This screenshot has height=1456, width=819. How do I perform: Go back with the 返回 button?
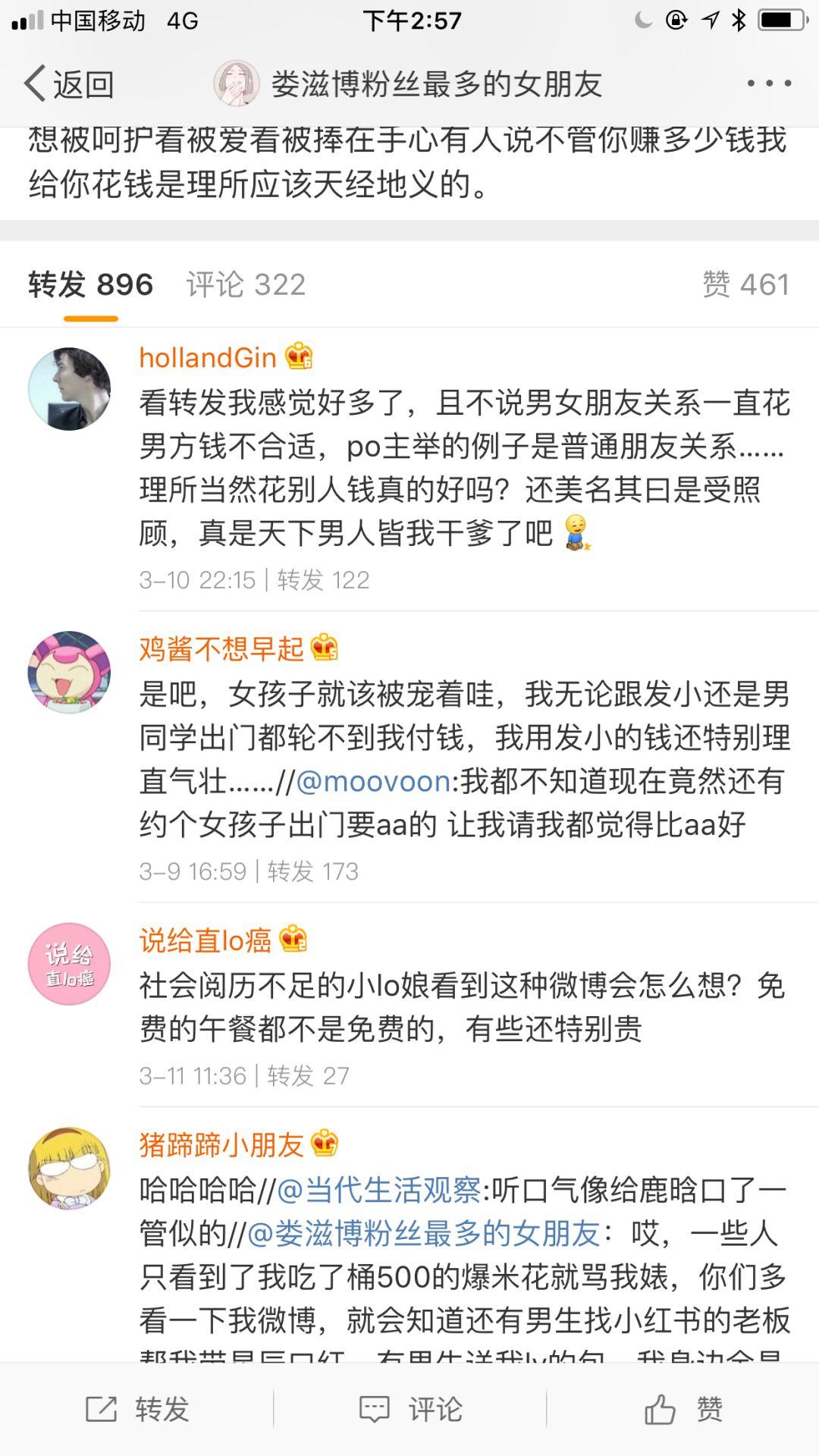pyautogui.click(x=69, y=83)
